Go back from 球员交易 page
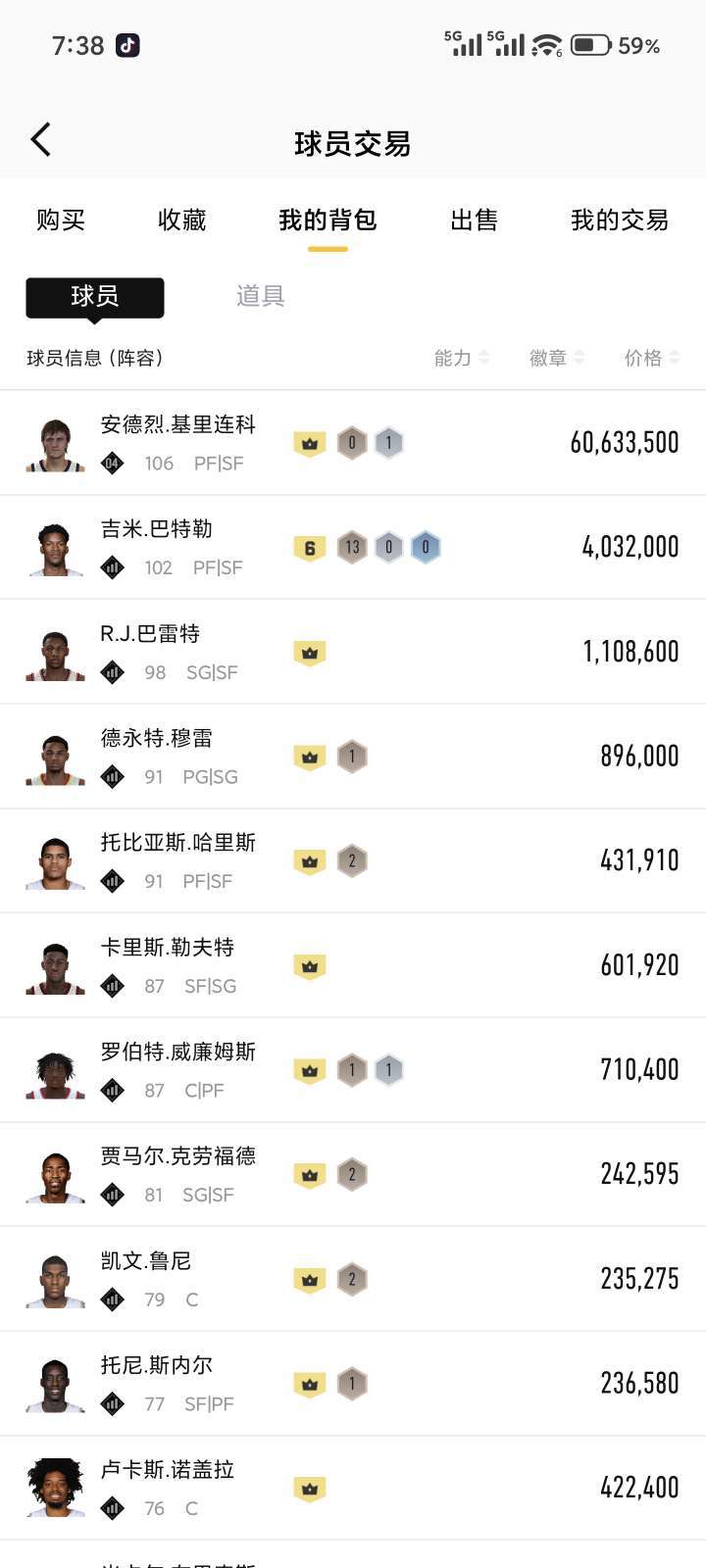706x1568 pixels. pyautogui.click(x=41, y=141)
